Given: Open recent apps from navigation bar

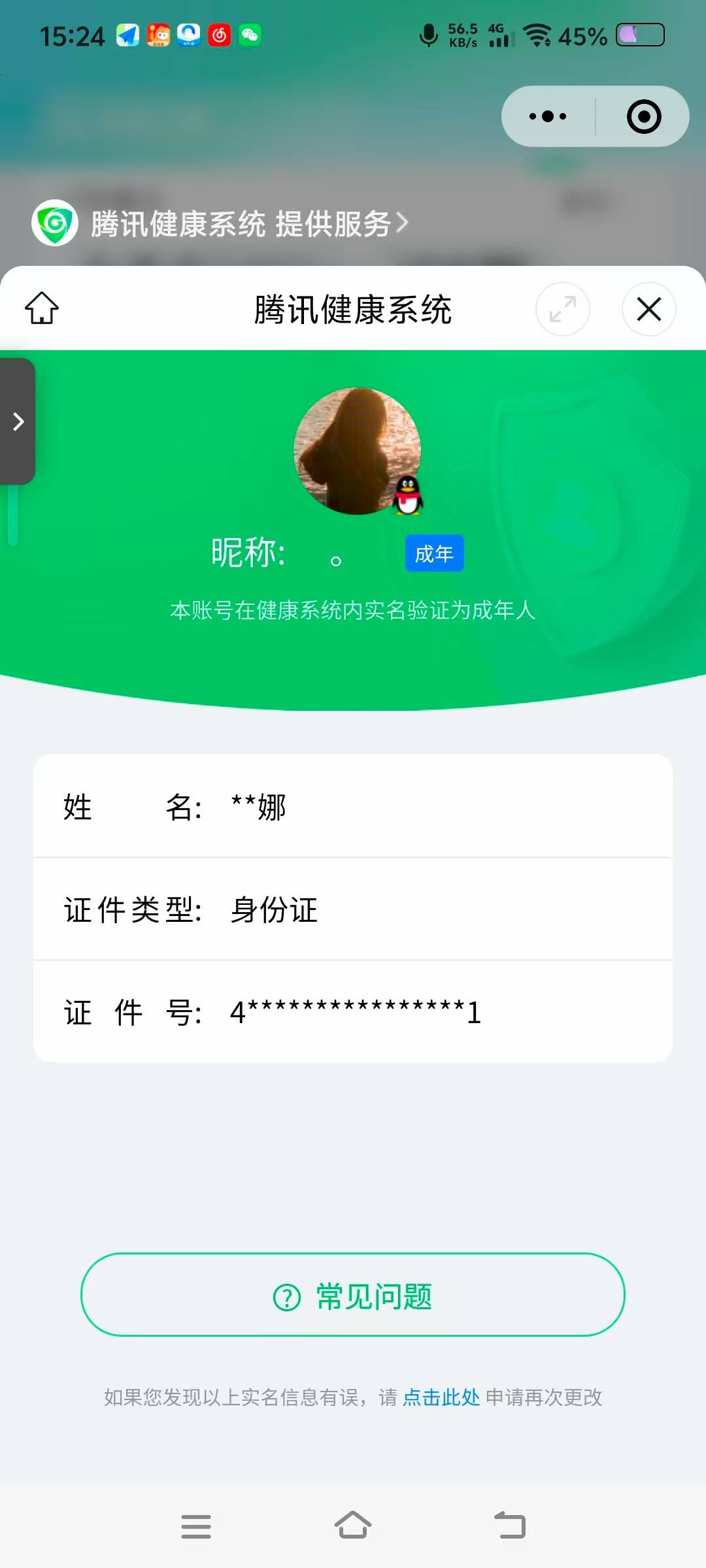Looking at the screenshot, I should tap(196, 1526).
